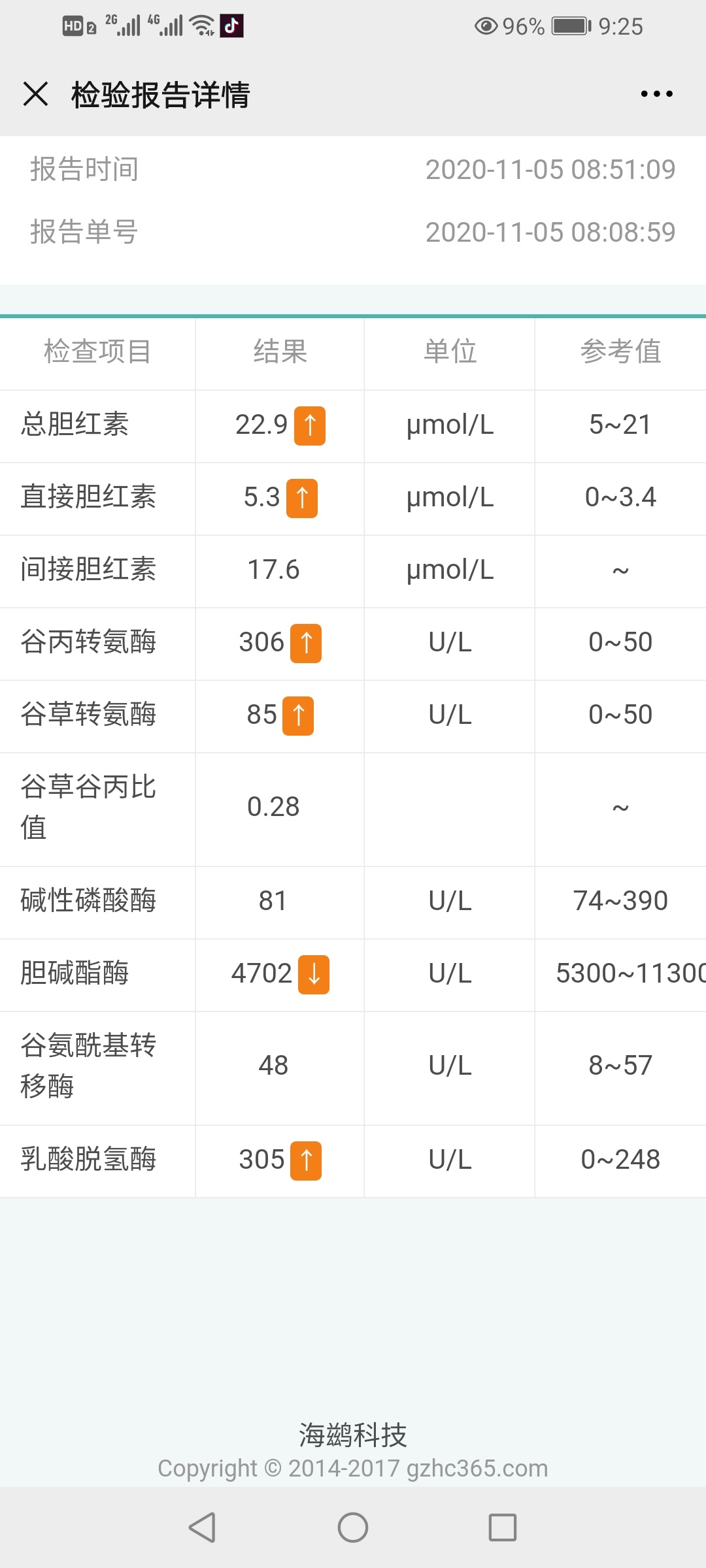Open recent apps with the square button
This screenshot has height=1568, width=706.
coord(503,1527)
